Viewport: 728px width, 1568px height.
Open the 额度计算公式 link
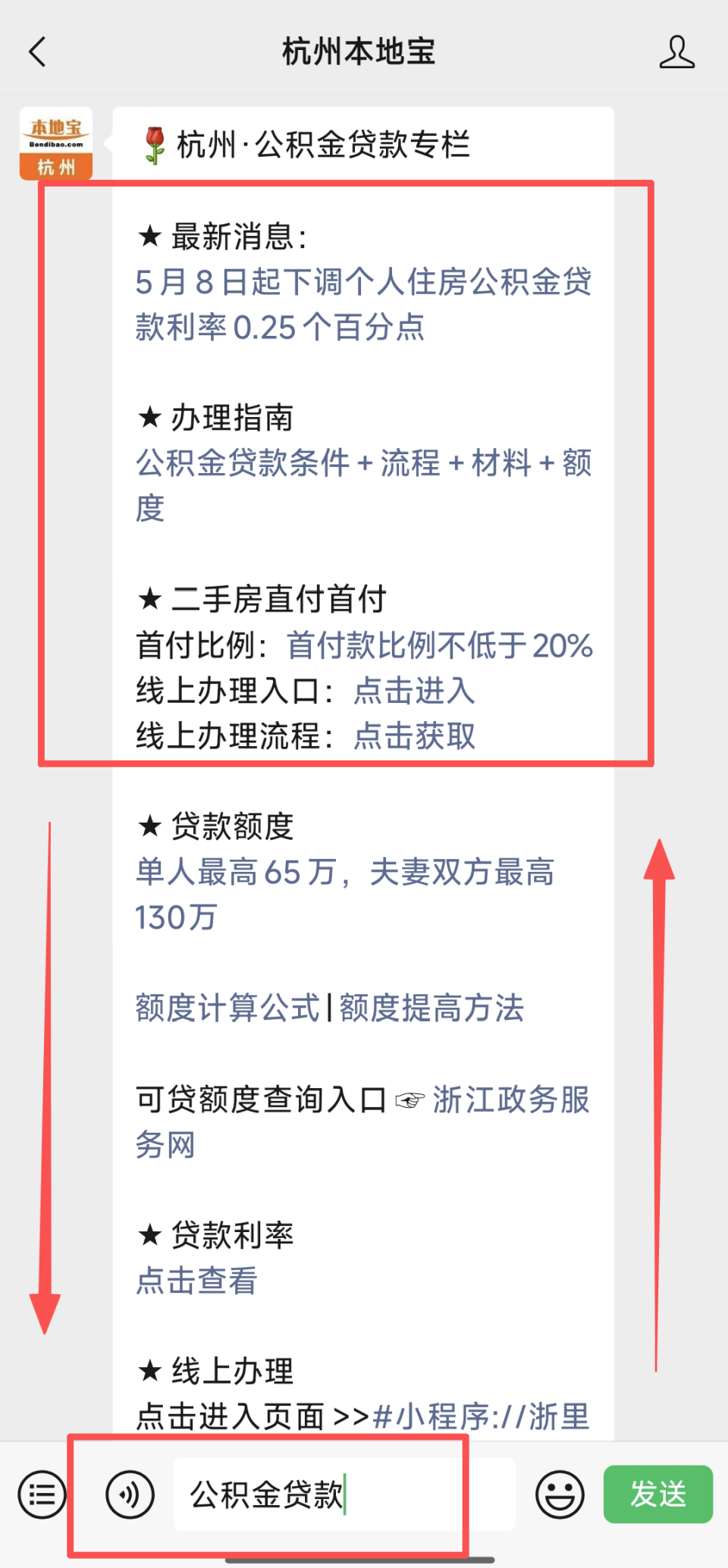pyautogui.click(x=224, y=1008)
